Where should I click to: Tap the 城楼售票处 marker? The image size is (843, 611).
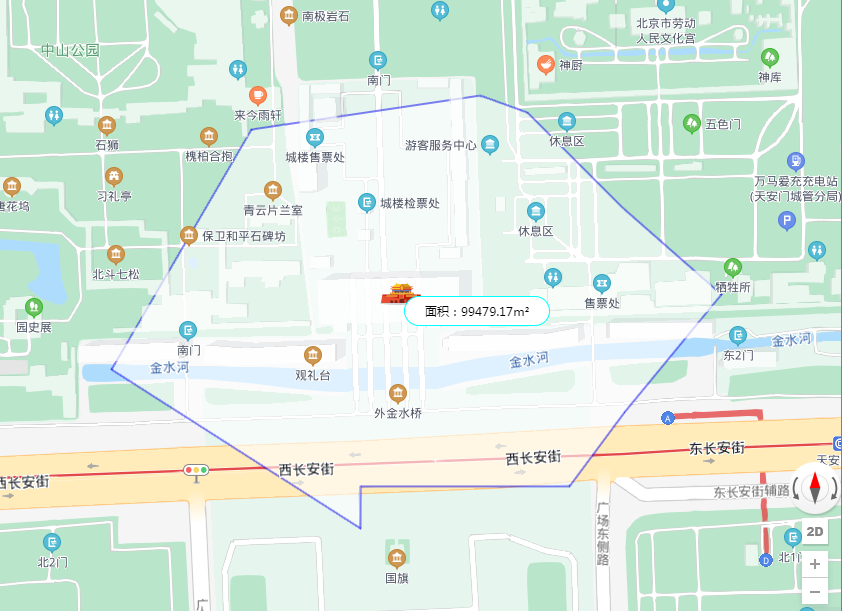(x=315, y=138)
